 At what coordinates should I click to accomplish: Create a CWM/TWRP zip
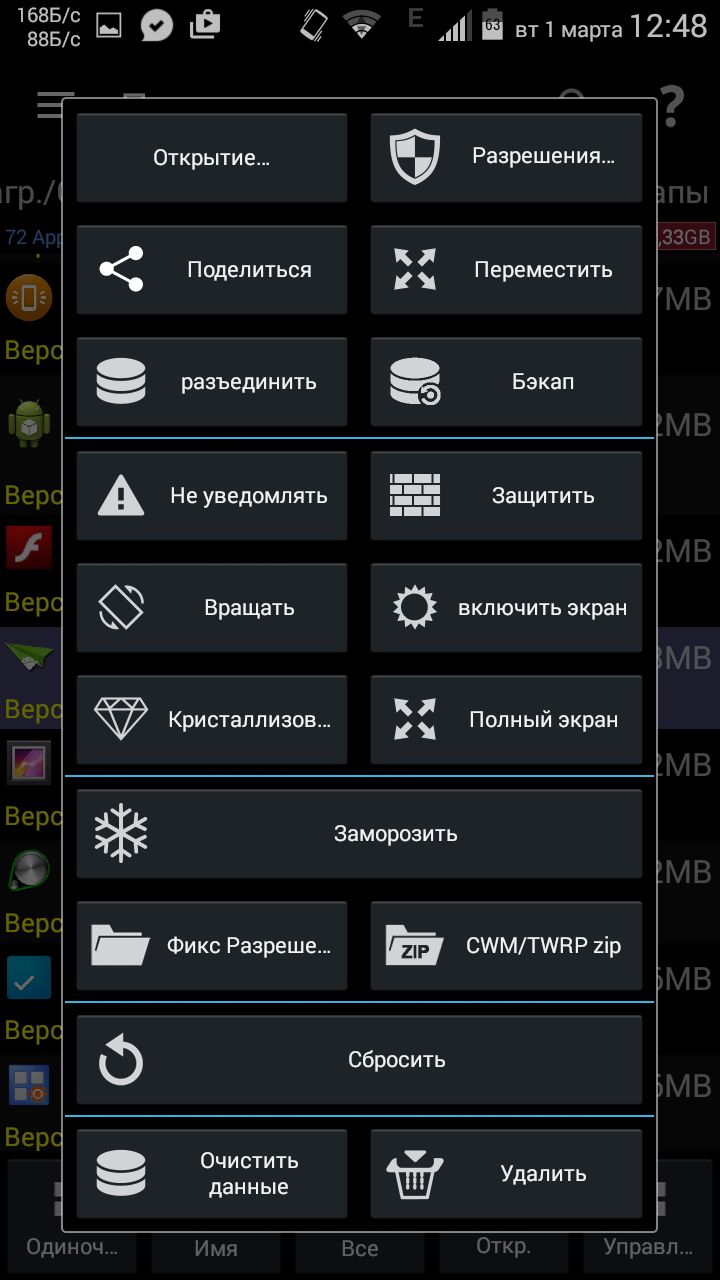coord(506,946)
